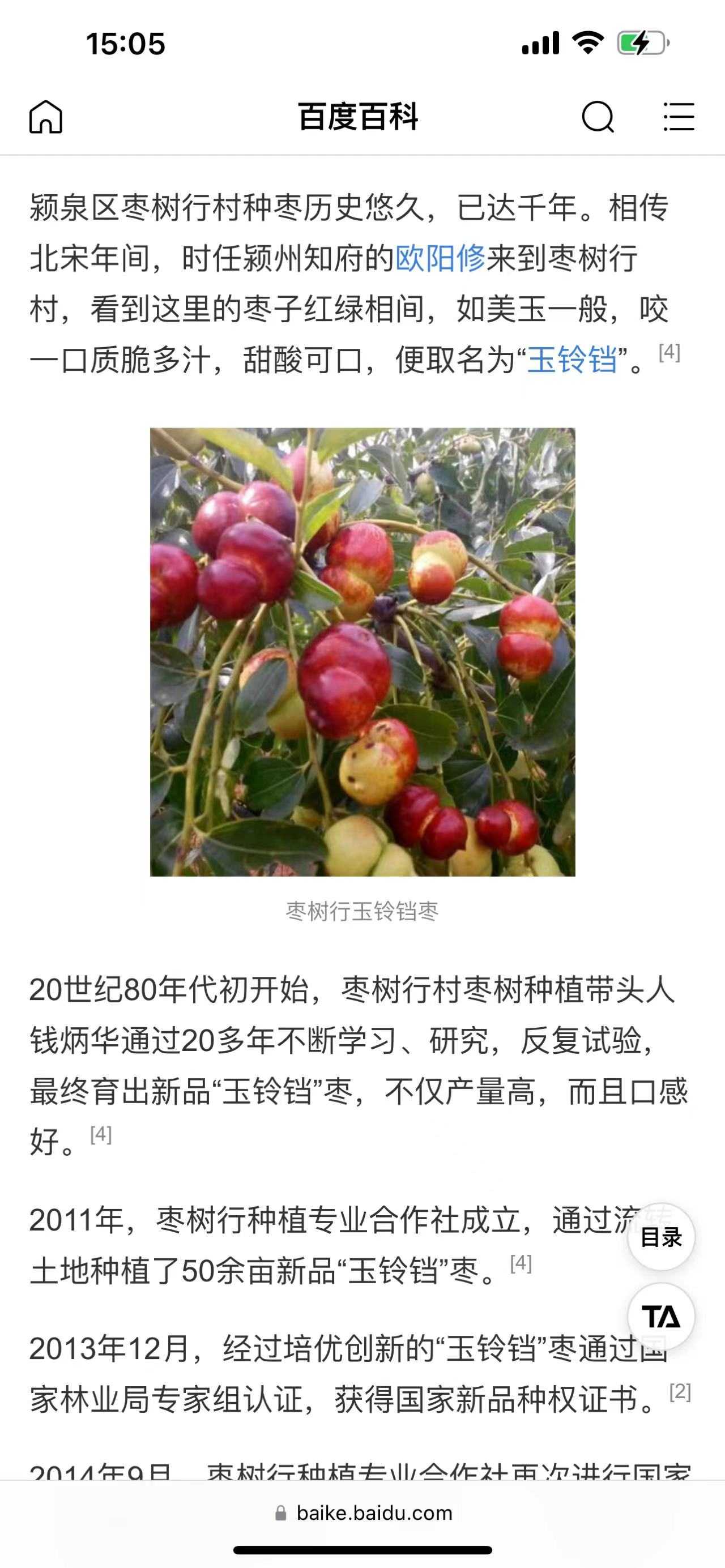The image size is (725, 1568).
Task: Open citation [4] after 便取名为玉铃铛
Action: pos(669,351)
